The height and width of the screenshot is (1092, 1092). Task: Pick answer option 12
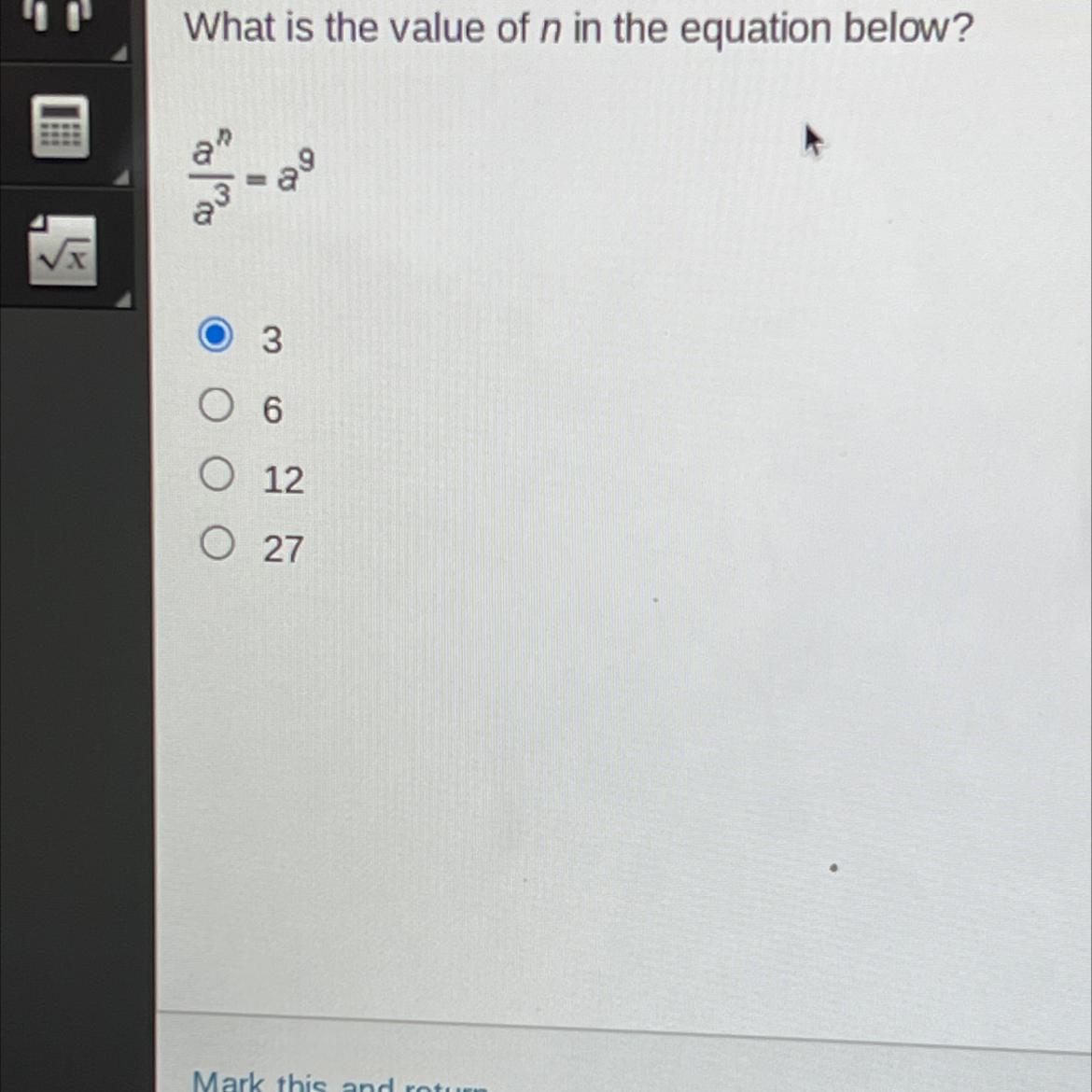217,474
